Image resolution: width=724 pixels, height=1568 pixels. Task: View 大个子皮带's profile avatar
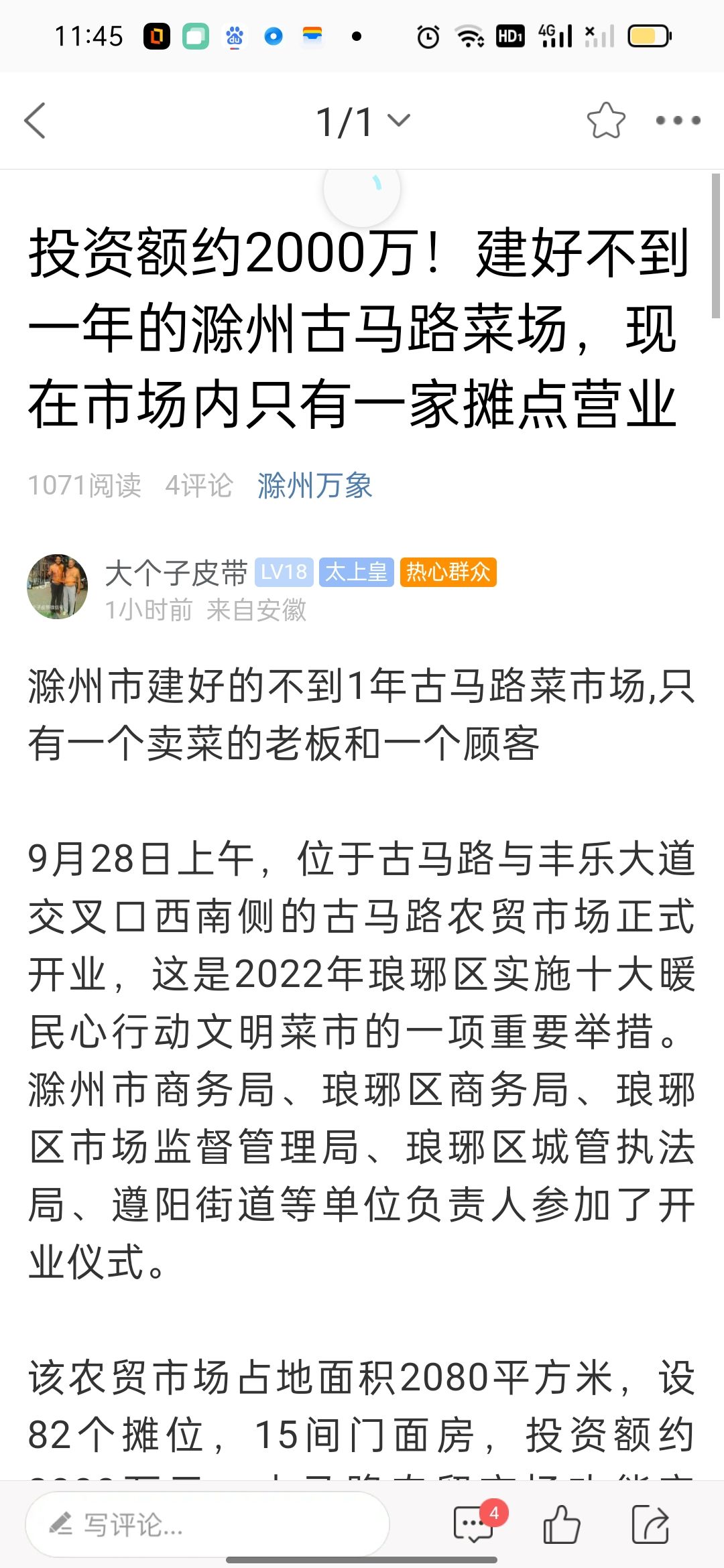tap(58, 586)
